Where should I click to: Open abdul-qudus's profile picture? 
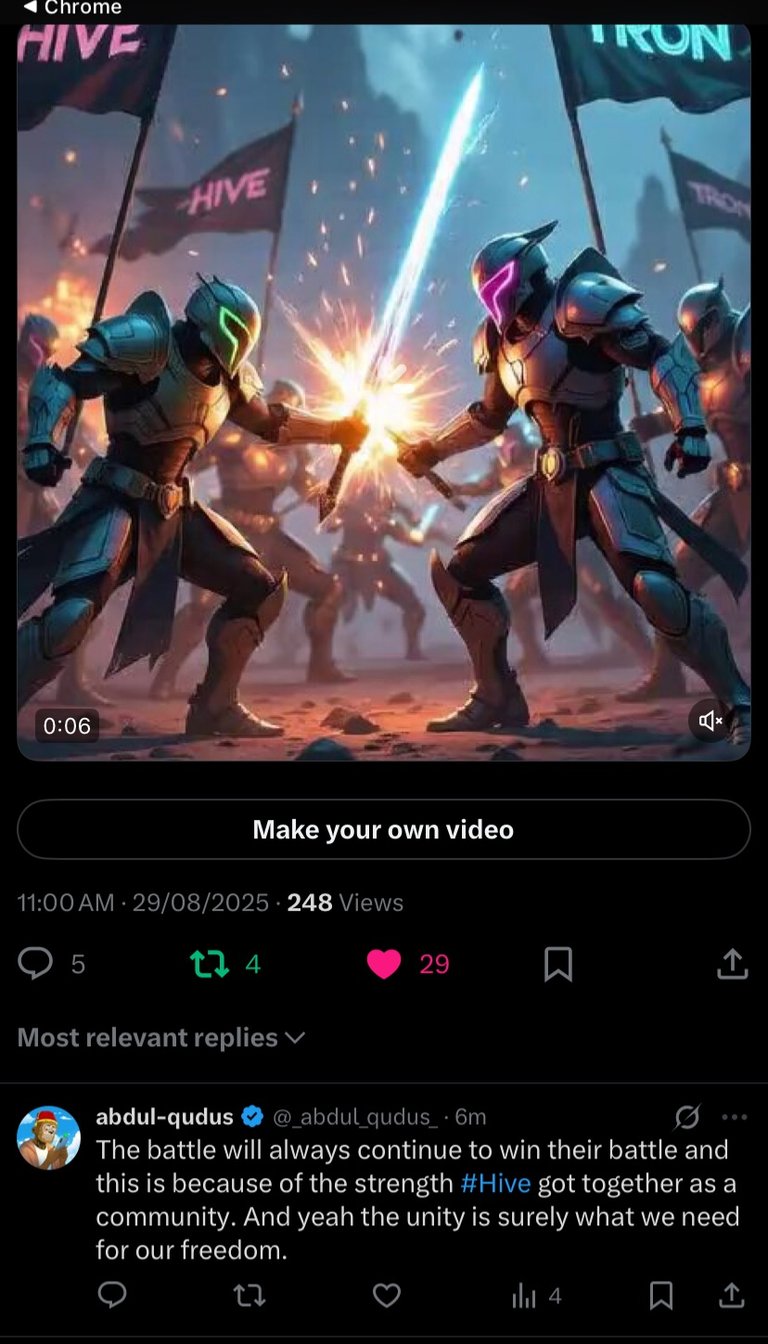(48, 1137)
